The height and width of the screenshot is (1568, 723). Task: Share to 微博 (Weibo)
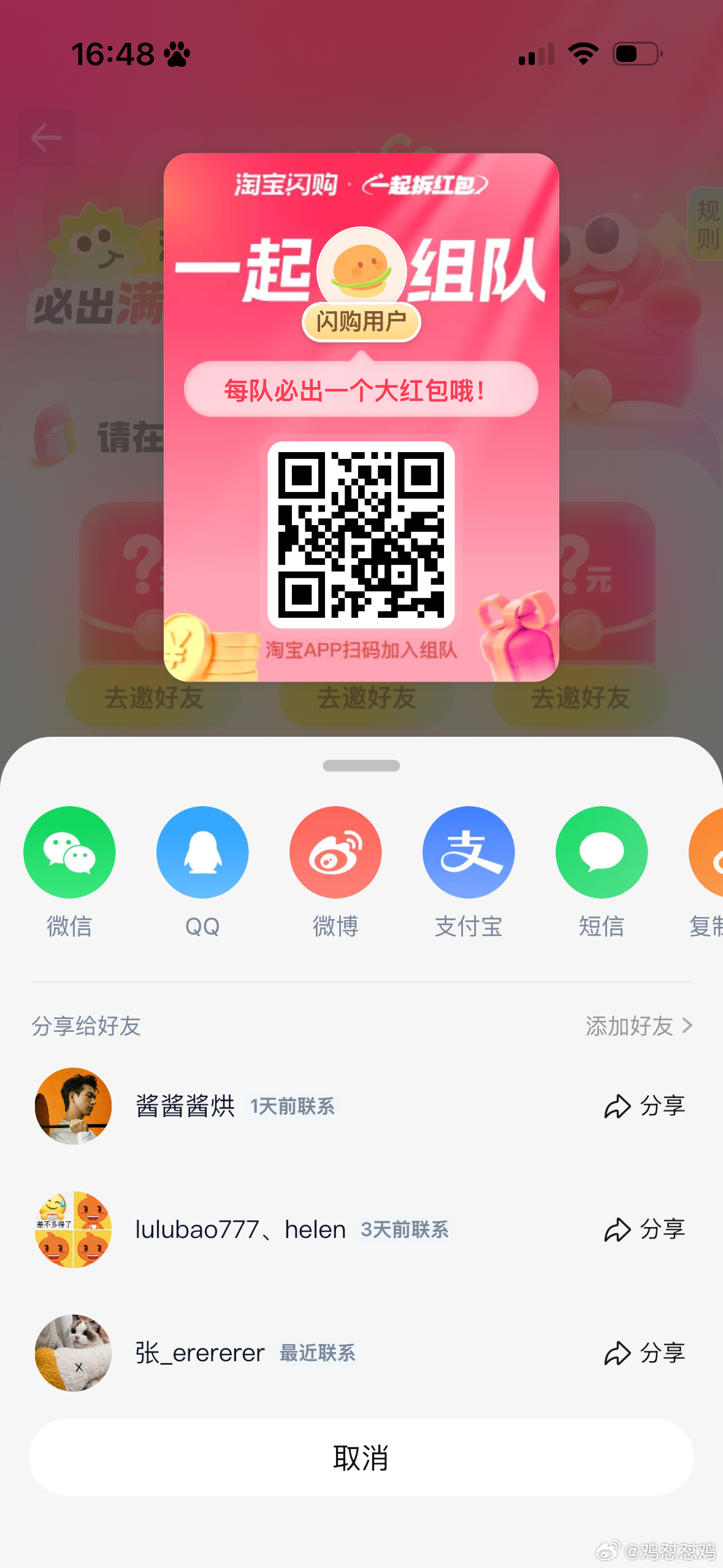[335, 853]
